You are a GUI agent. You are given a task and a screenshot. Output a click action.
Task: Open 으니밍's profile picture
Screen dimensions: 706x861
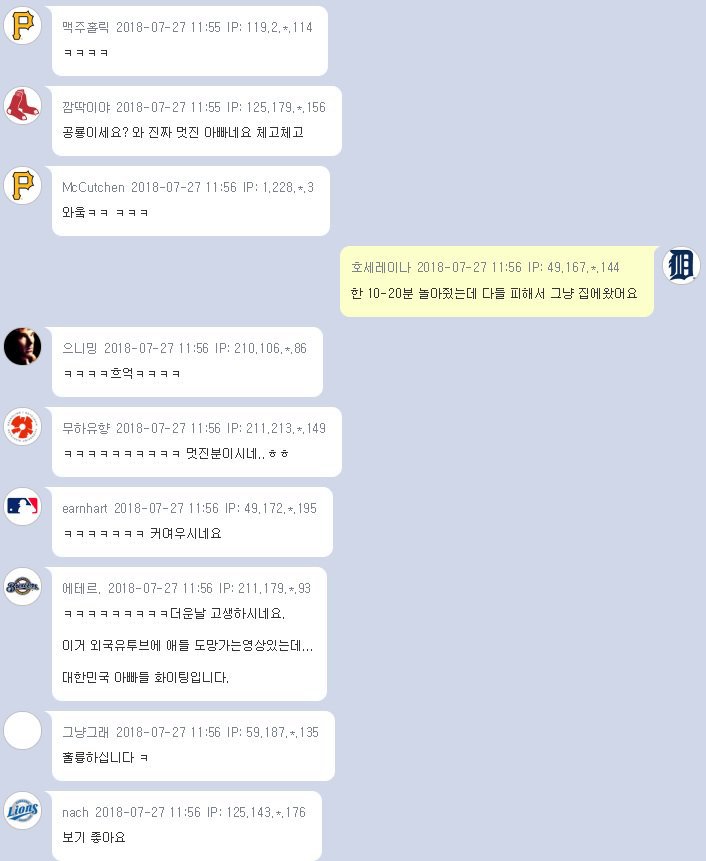coord(23,346)
